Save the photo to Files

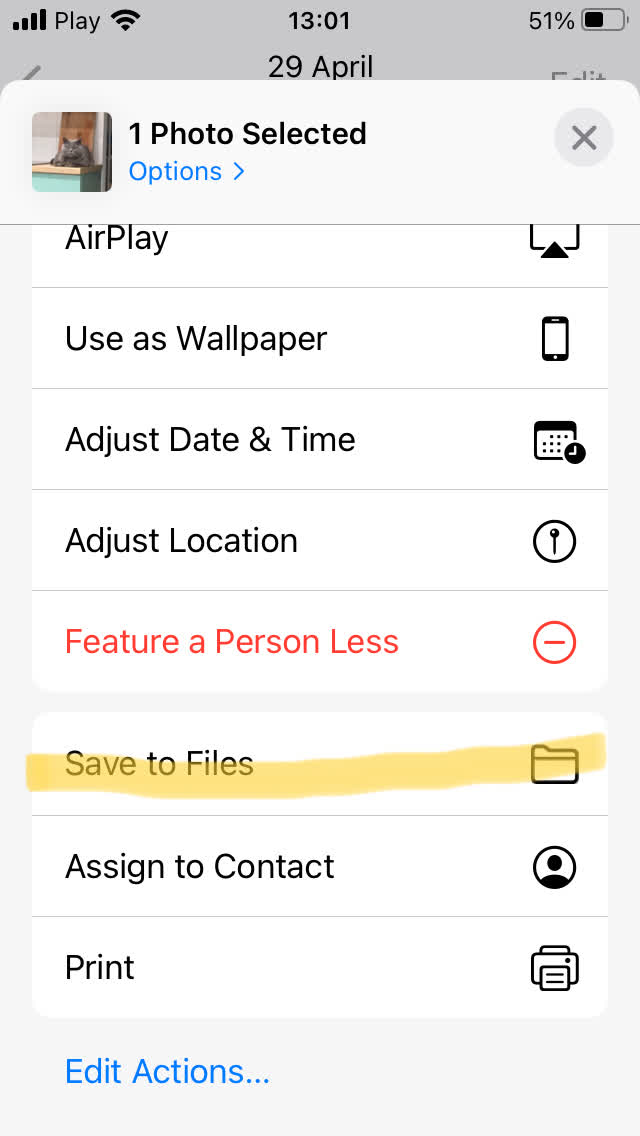click(320, 765)
